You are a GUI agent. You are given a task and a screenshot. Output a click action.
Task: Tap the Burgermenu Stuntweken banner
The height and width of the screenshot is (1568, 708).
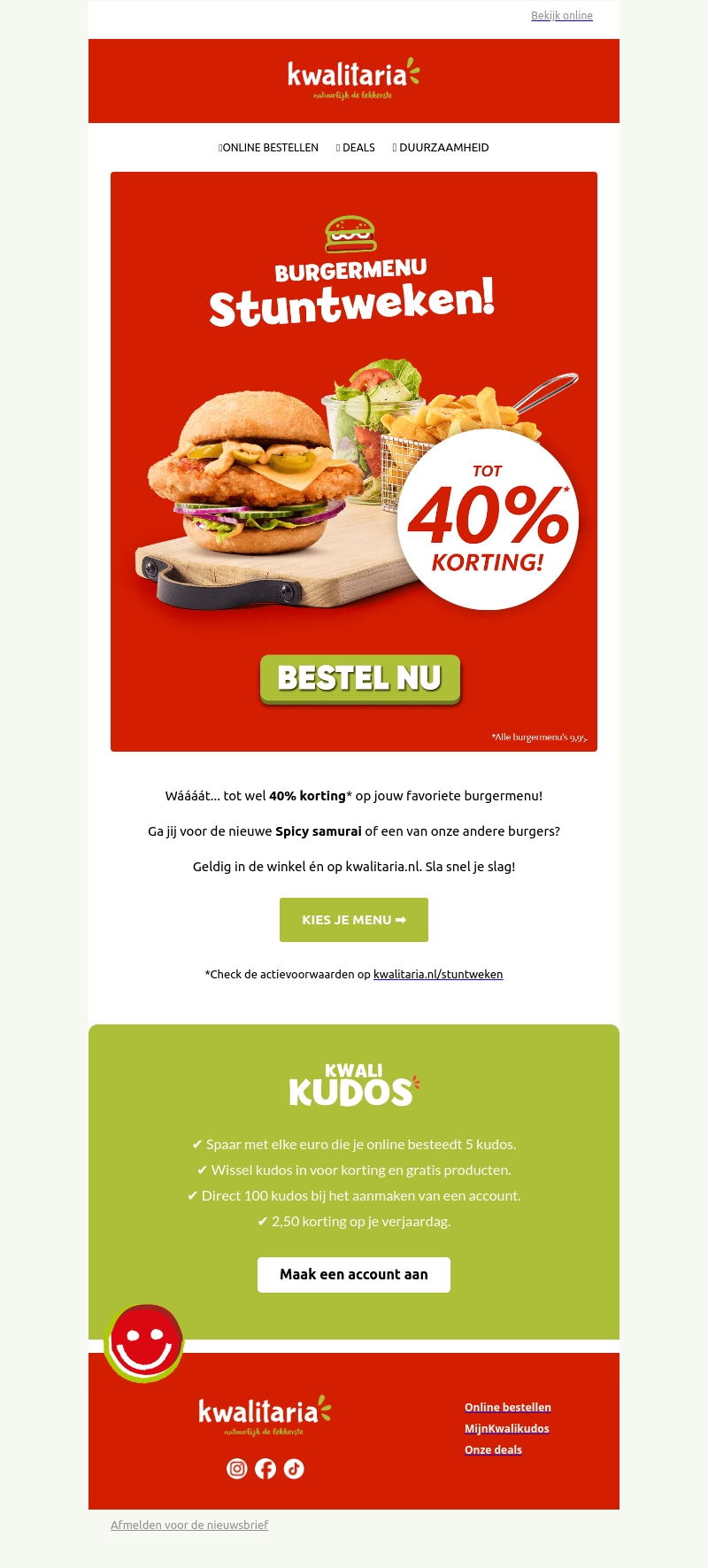tap(354, 461)
